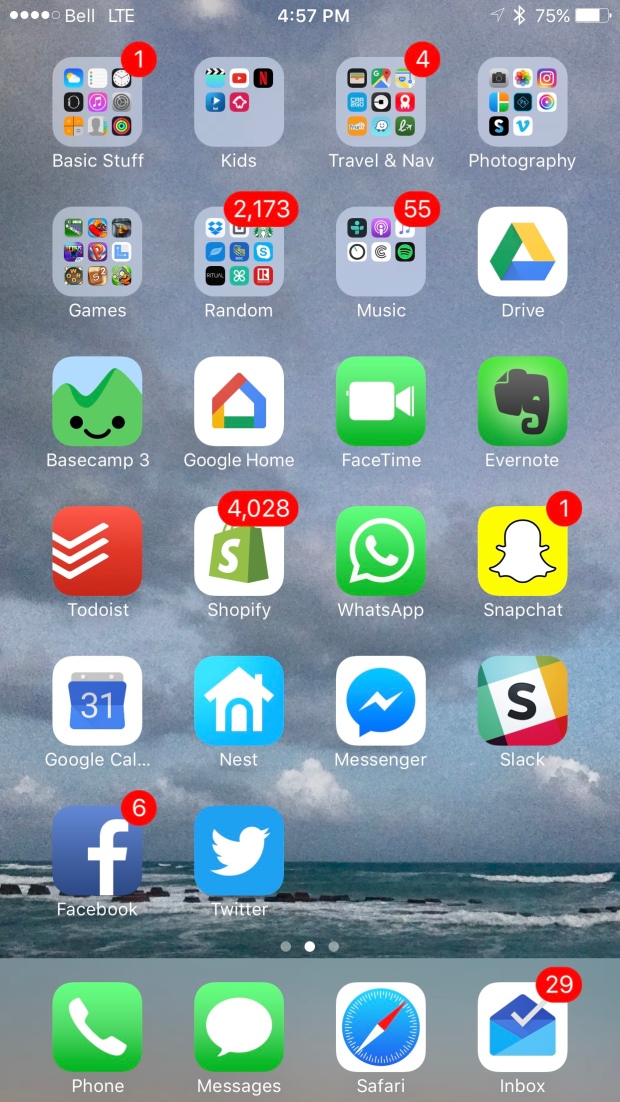Viewport: 620px width, 1102px height.
Task: Launch the Basecamp 3 app
Action: pyautogui.click(x=97, y=401)
